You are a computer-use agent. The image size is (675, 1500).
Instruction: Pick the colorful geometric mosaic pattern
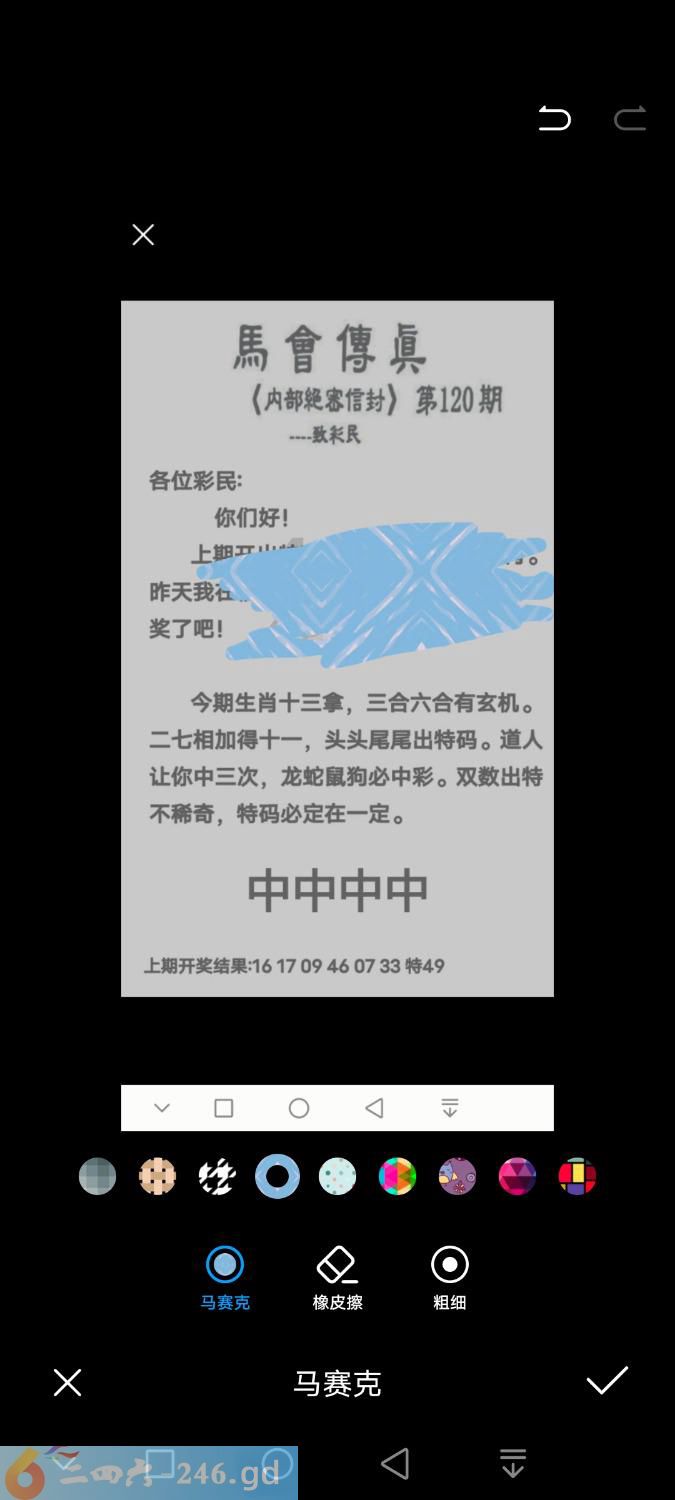pos(397,1176)
